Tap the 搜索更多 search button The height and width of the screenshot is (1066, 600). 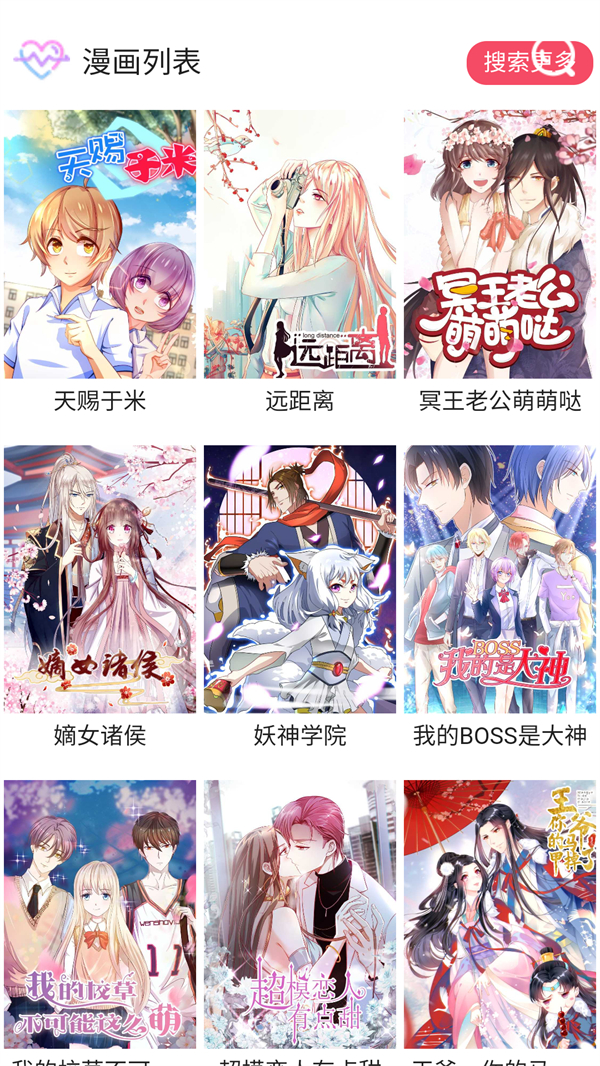click(529, 62)
